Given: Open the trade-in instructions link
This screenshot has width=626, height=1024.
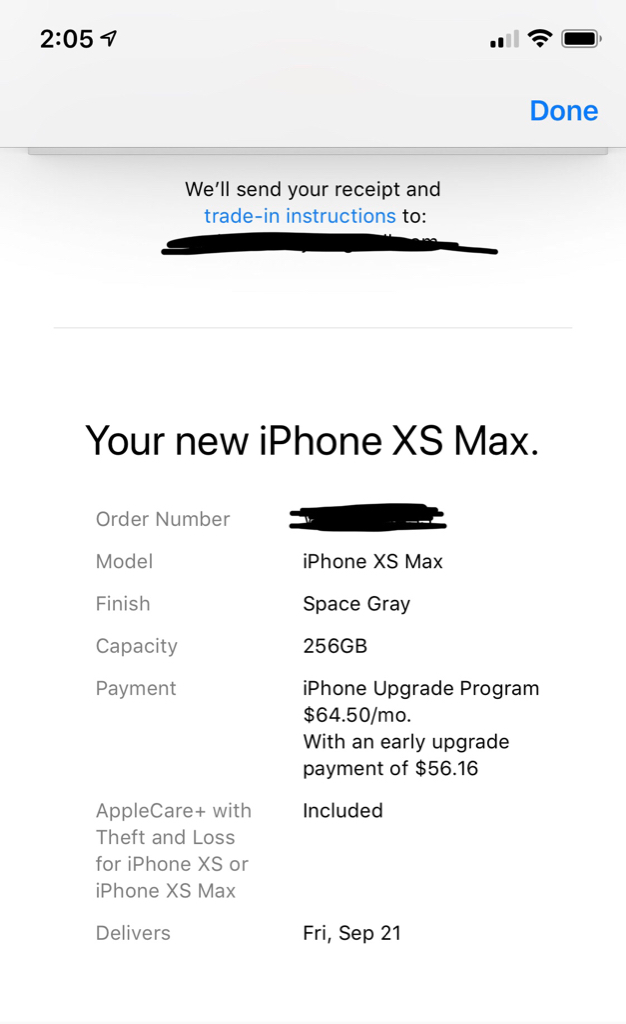Looking at the screenshot, I should coord(300,216).
